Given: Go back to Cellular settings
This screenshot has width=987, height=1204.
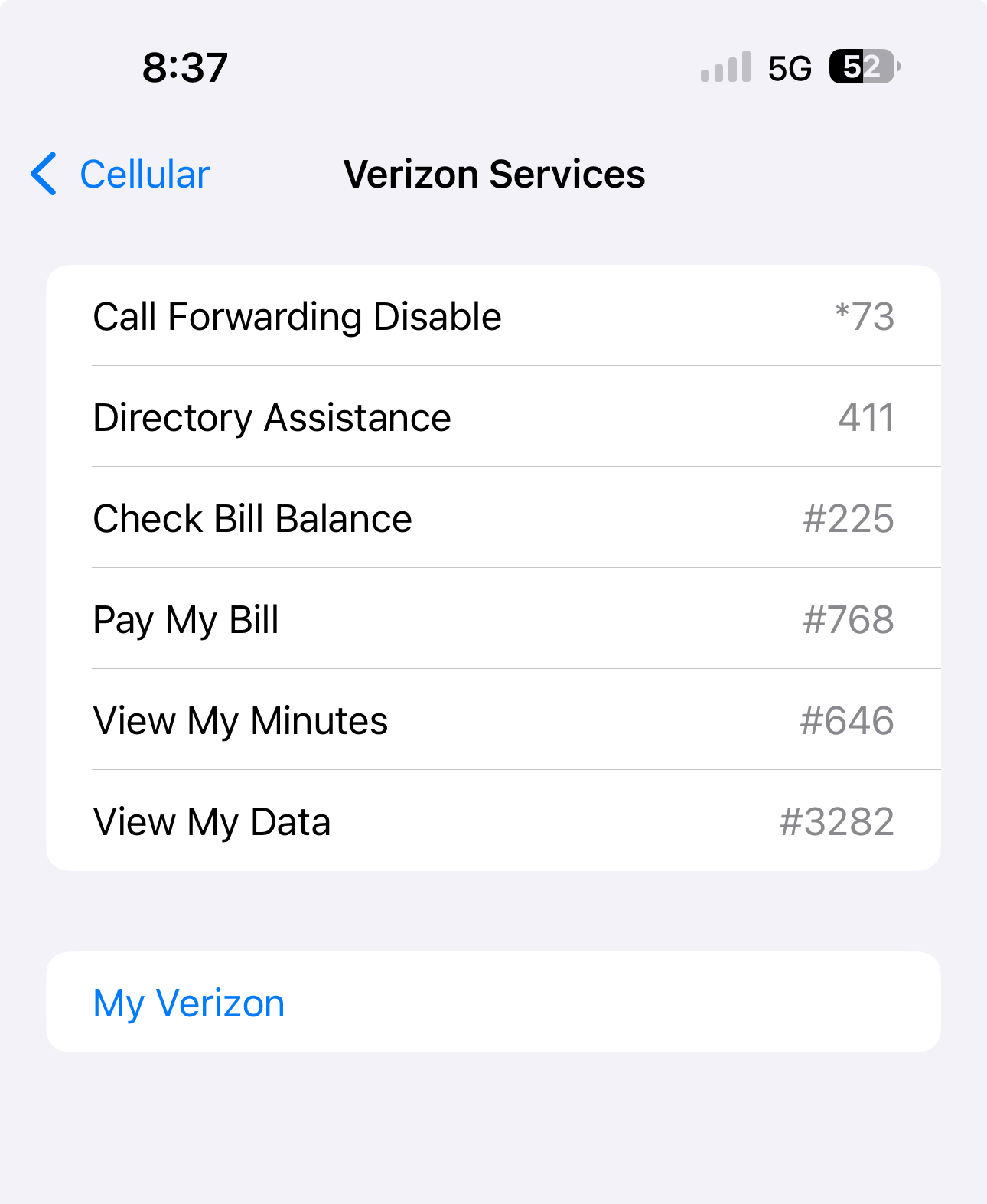Looking at the screenshot, I should pyautogui.click(x=121, y=175).
